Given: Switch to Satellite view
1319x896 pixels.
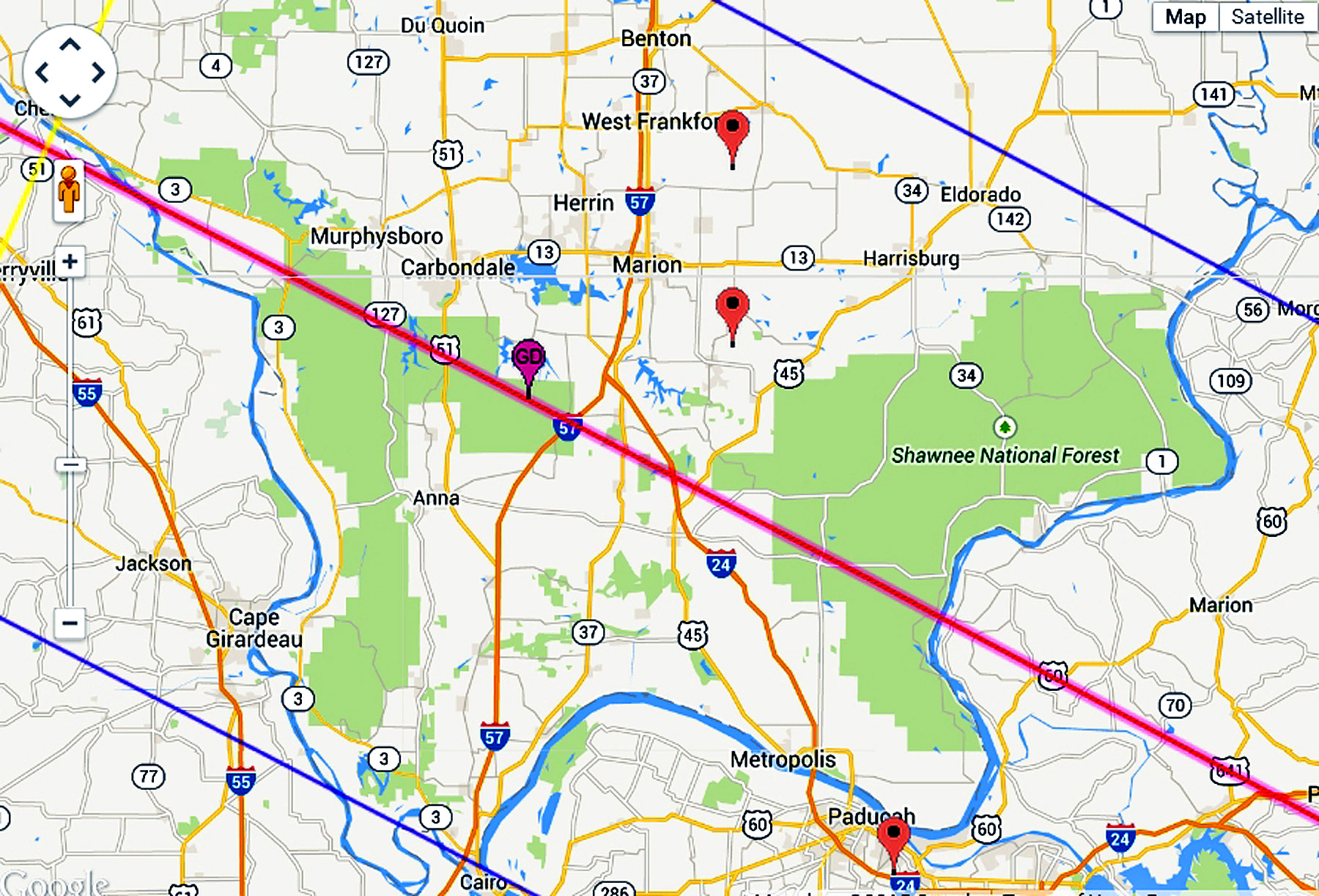Looking at the screenshot, I should (x=1267, y=17).
